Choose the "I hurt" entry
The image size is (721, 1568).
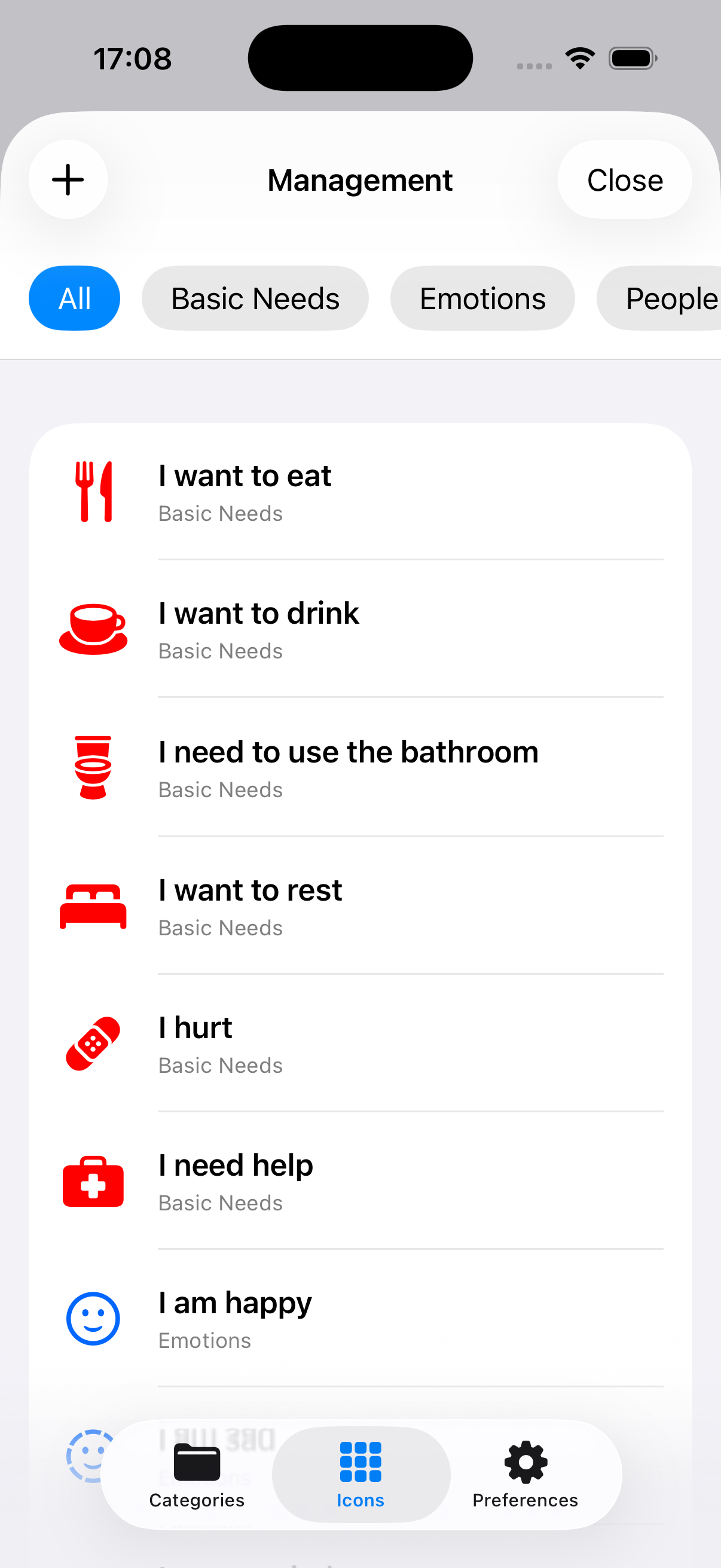[360, 1044]
